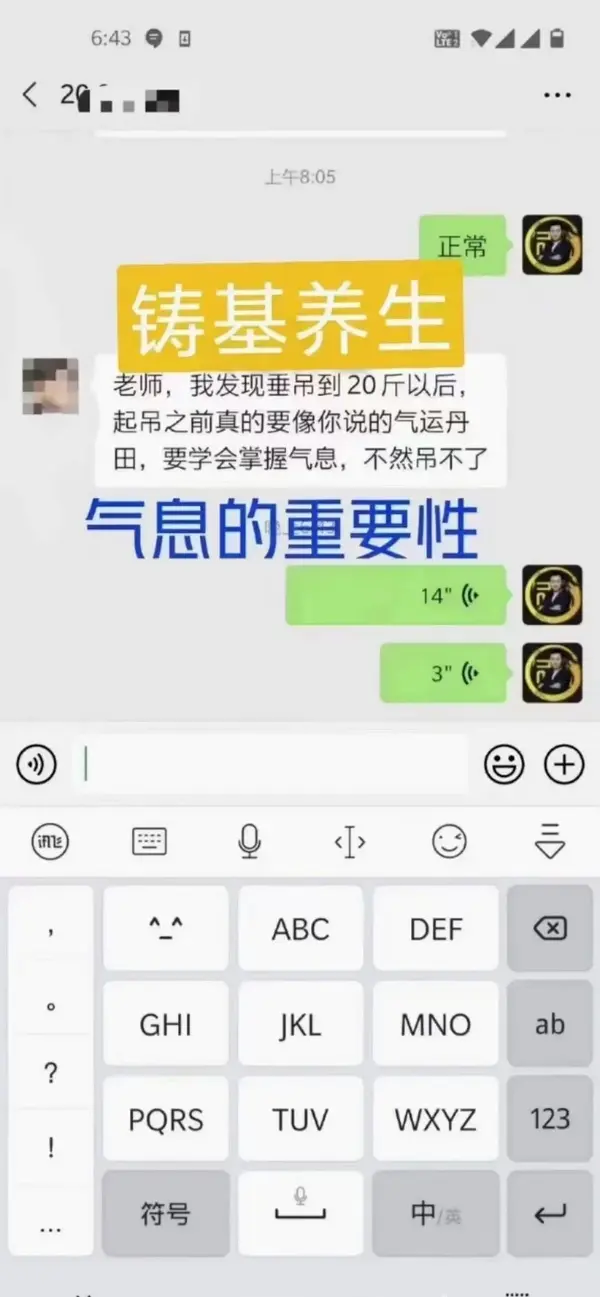Tap the backspace key
Screen dimensions: 600x1297
tap(550, 929)
